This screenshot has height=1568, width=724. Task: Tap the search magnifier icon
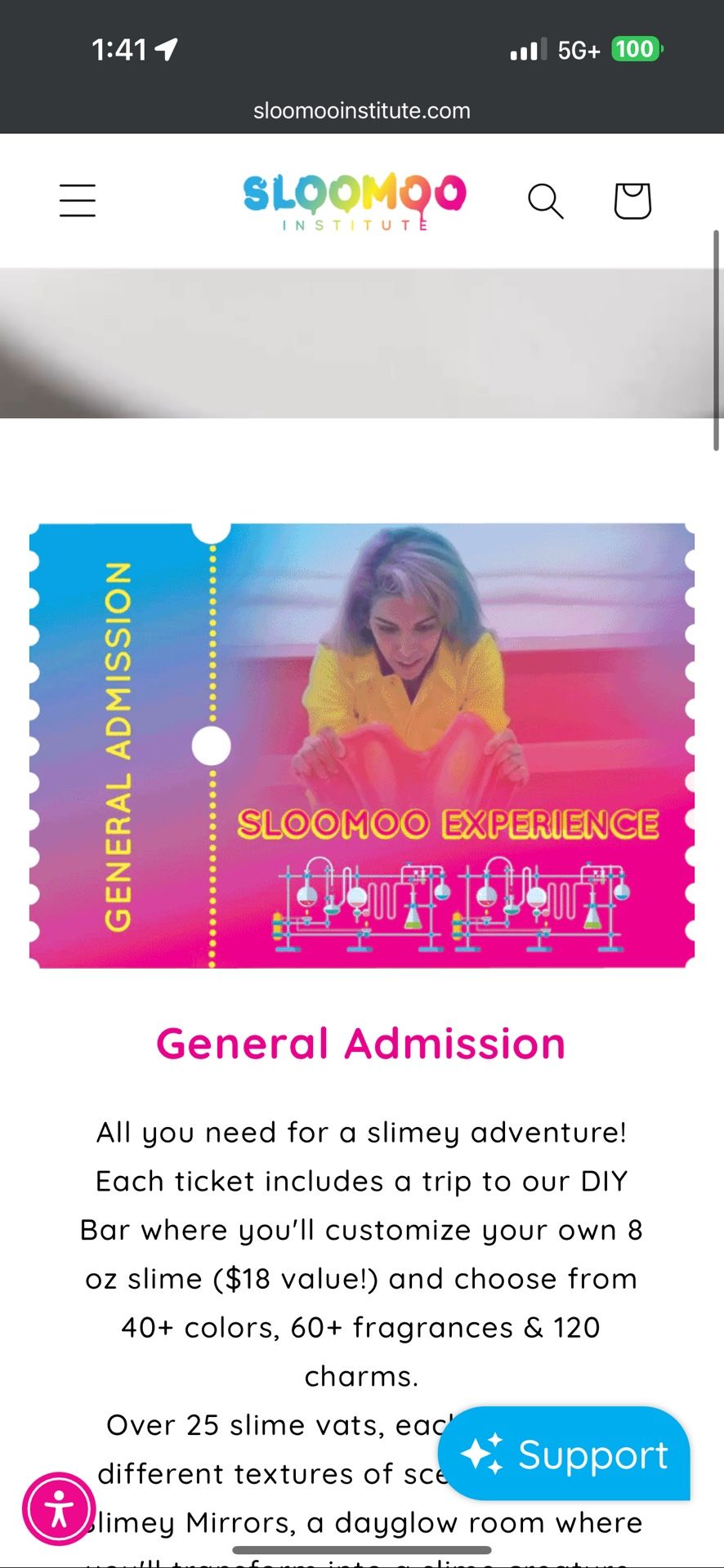tap(545, 201)
